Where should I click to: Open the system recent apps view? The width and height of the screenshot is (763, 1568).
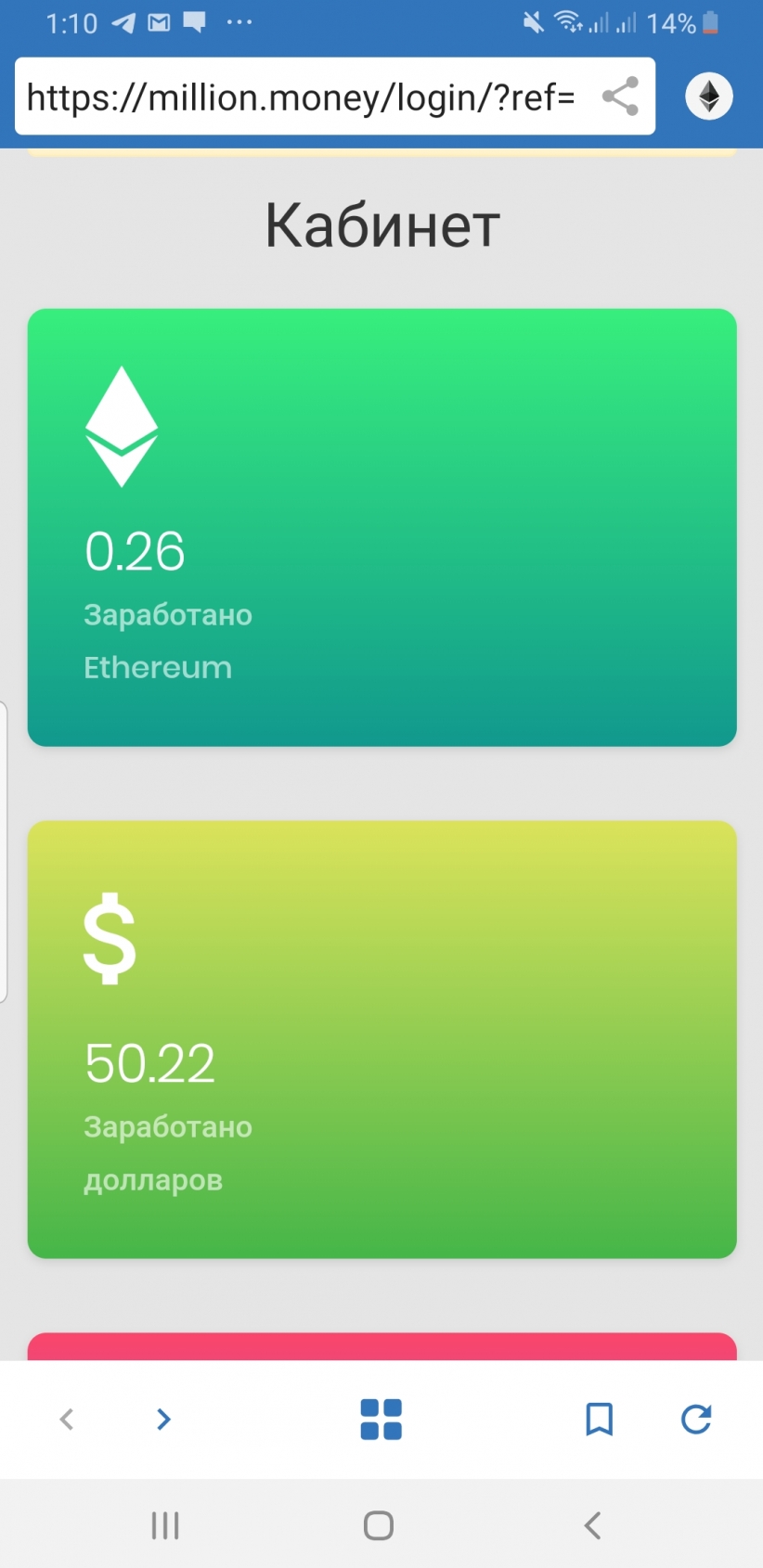click(165, 1525)
